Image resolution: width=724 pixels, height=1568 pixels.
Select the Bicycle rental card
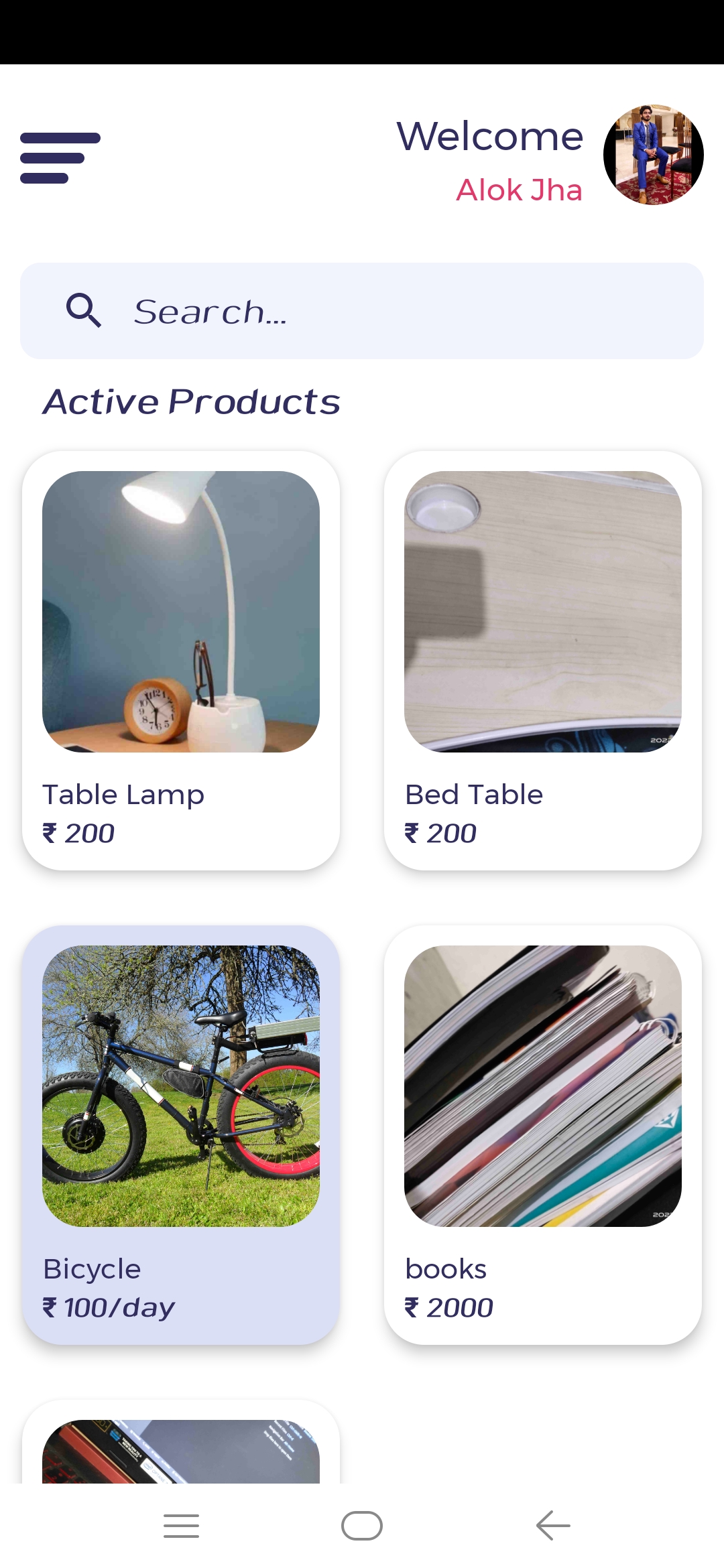click(181, 1134)
